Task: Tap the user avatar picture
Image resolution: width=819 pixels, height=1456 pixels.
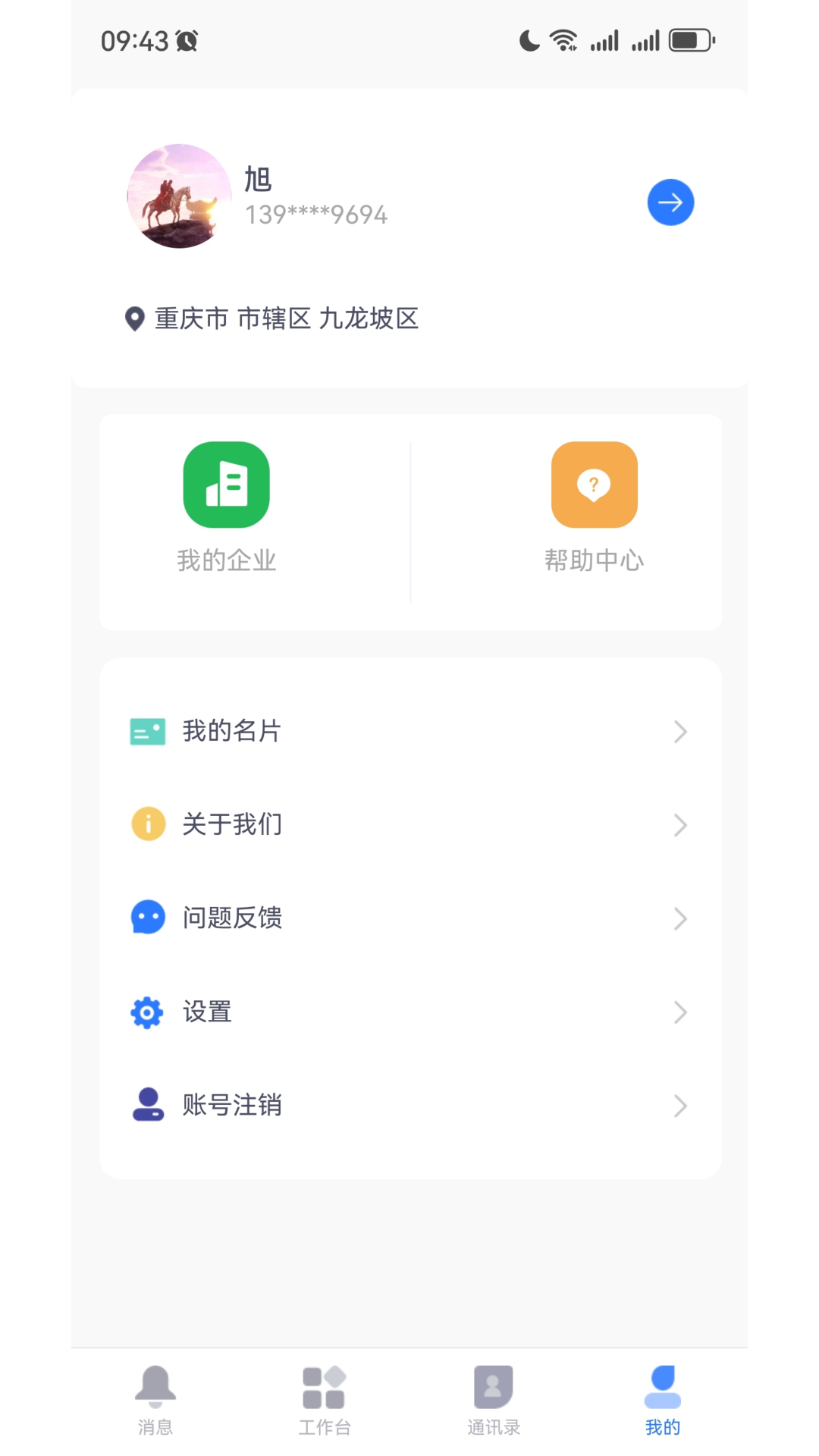Action: (179, 197)
